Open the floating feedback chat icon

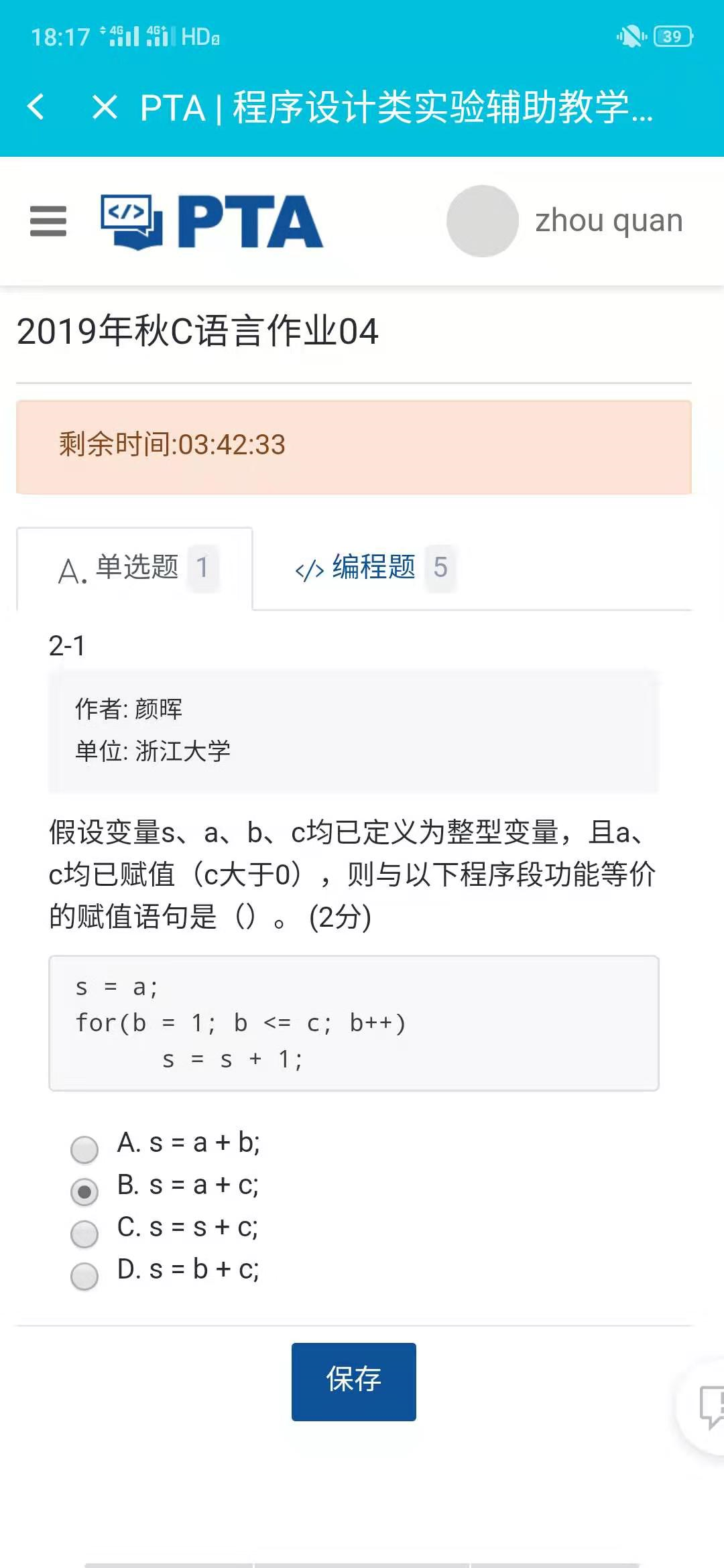coord(709,1406)
